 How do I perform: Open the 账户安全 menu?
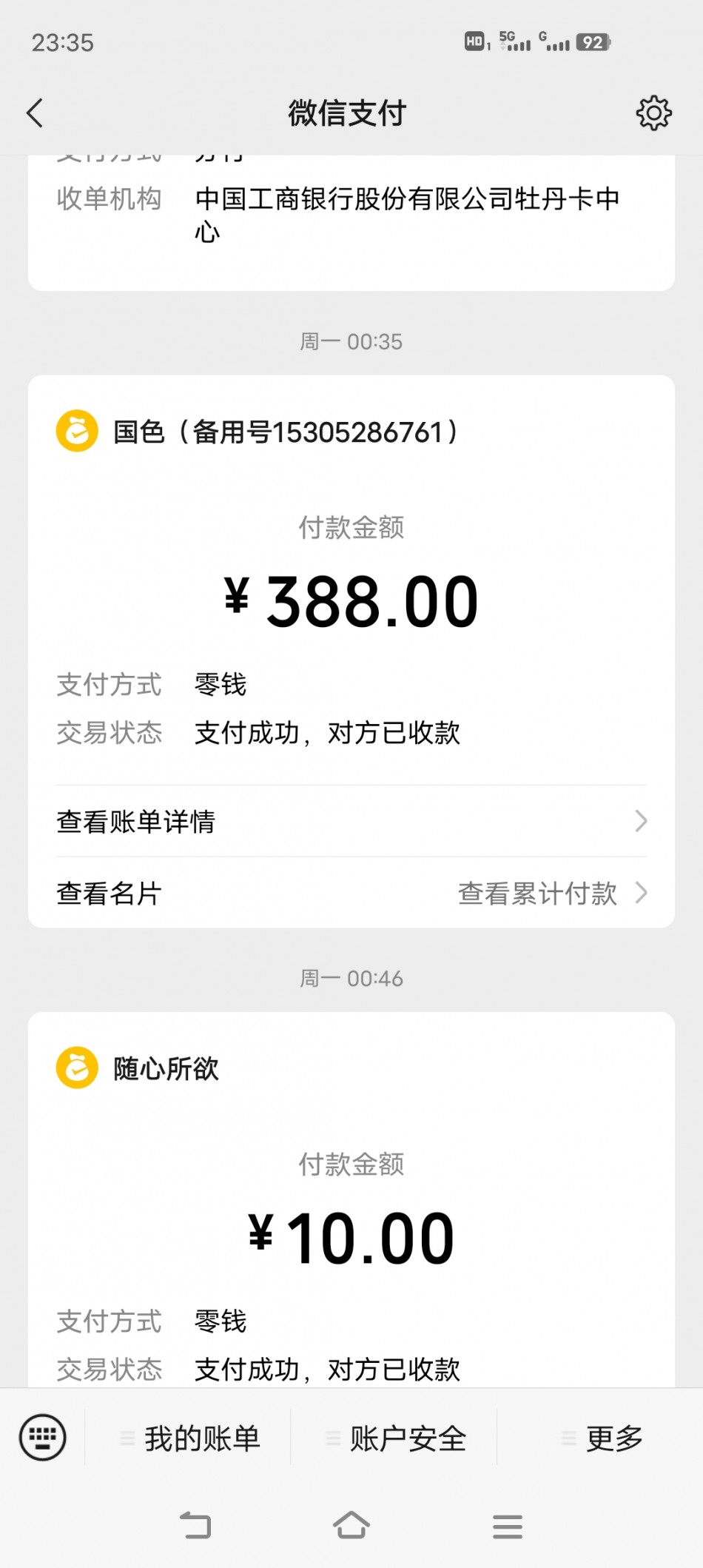tap(394, 1438)
